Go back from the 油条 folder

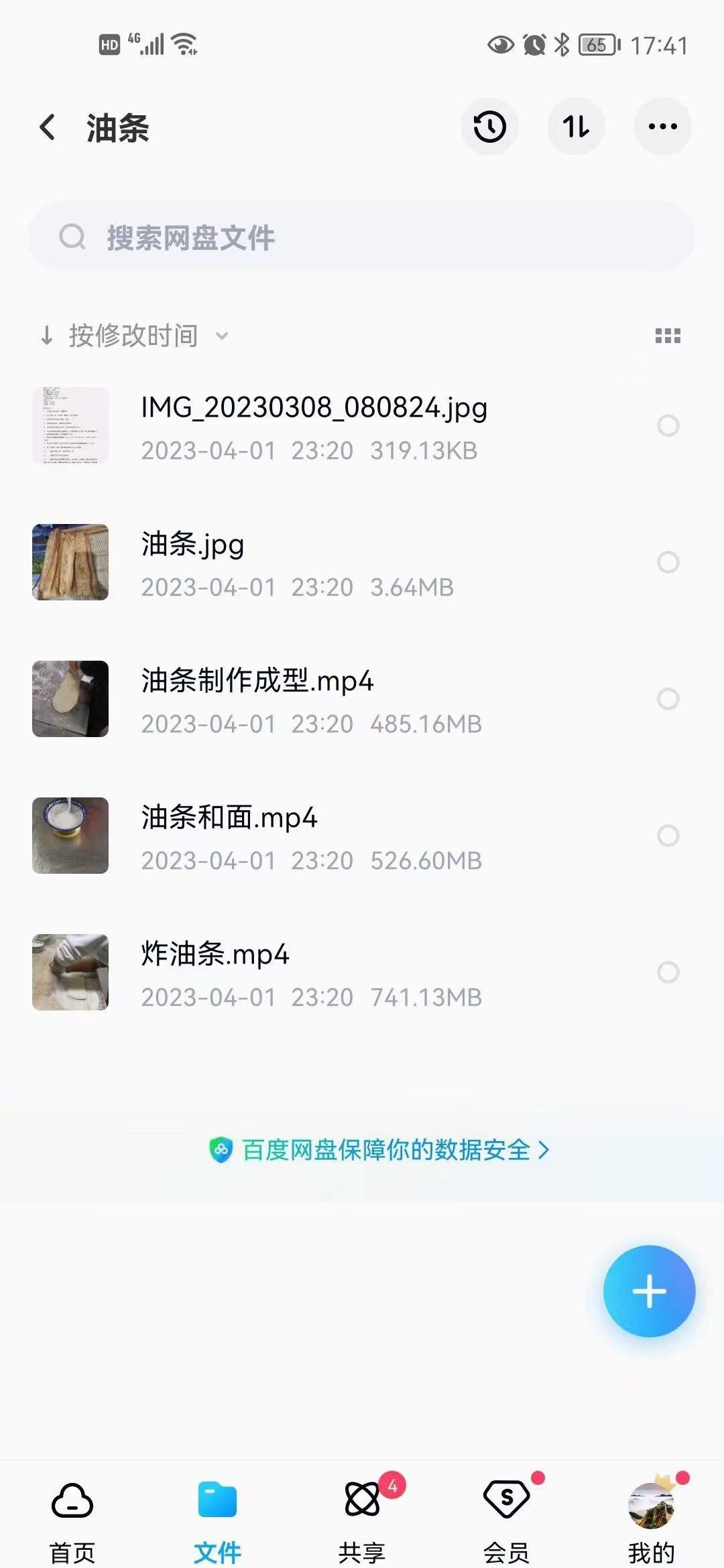click(x=48, y=127)
